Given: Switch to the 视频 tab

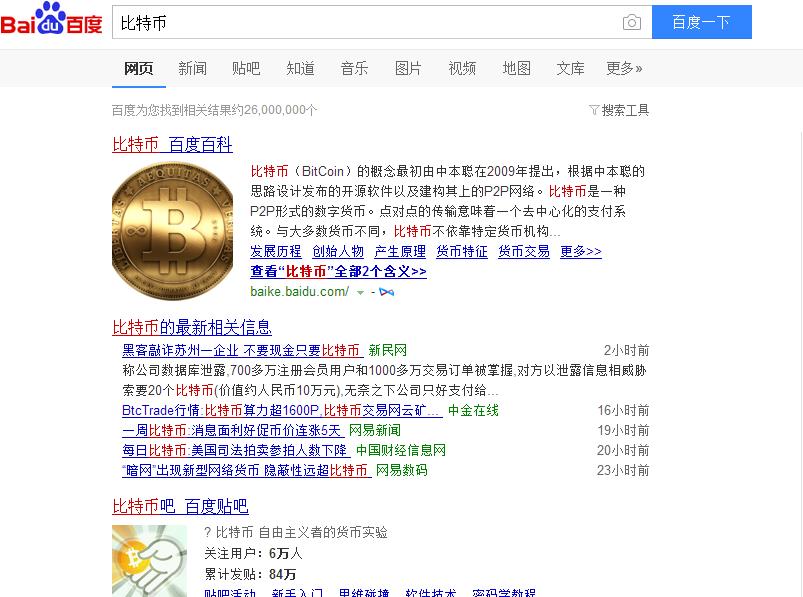Looking at the screenshot, I should point(462,68).
